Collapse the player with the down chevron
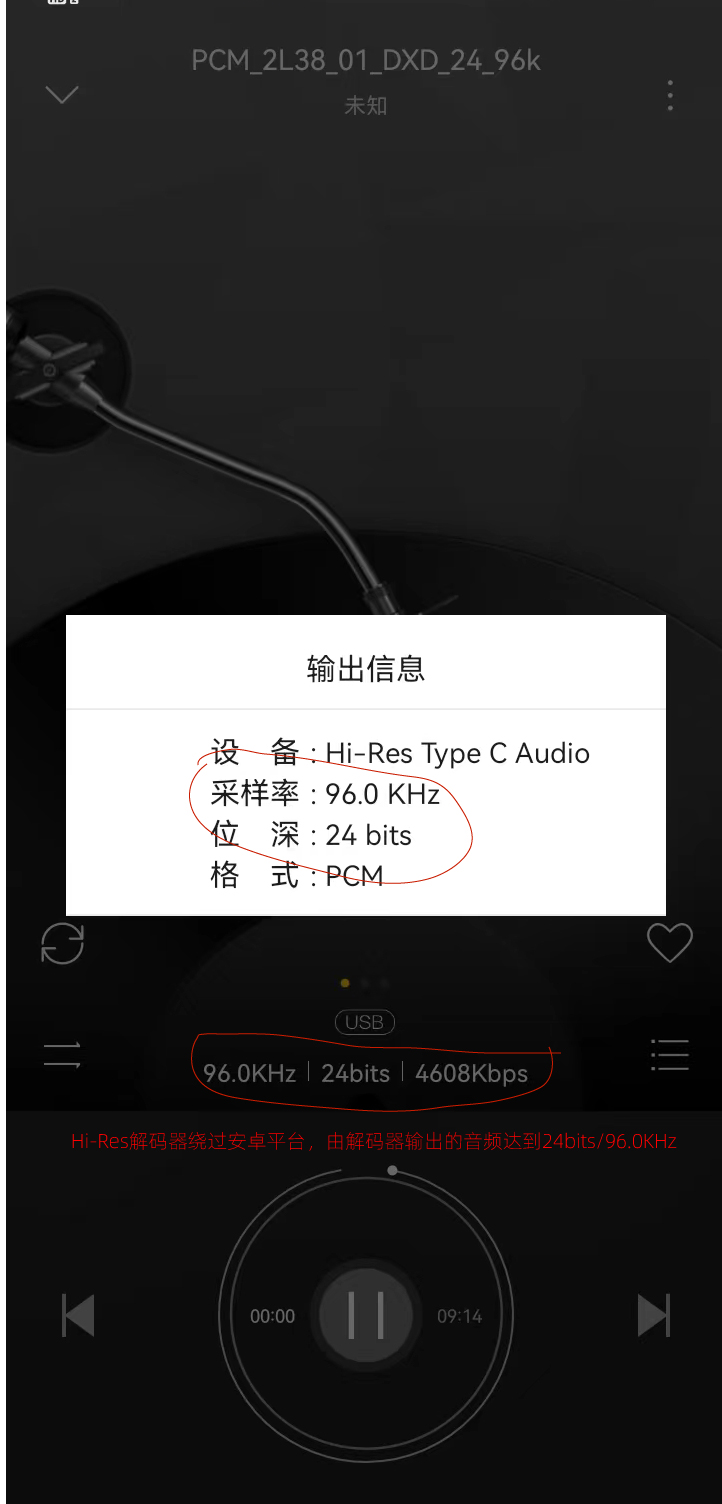The image size is (722, 1504). 62,95
